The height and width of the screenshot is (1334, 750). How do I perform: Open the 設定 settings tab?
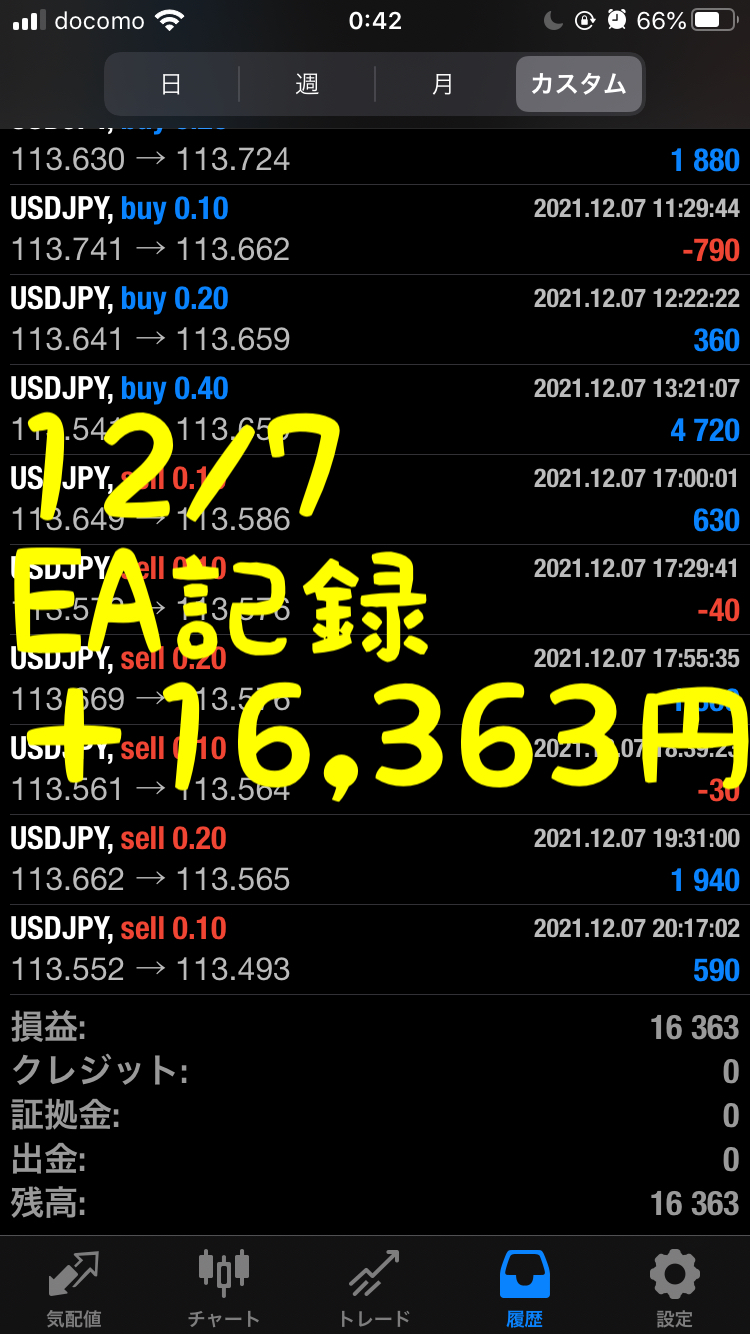click(x=674, y=1286)
